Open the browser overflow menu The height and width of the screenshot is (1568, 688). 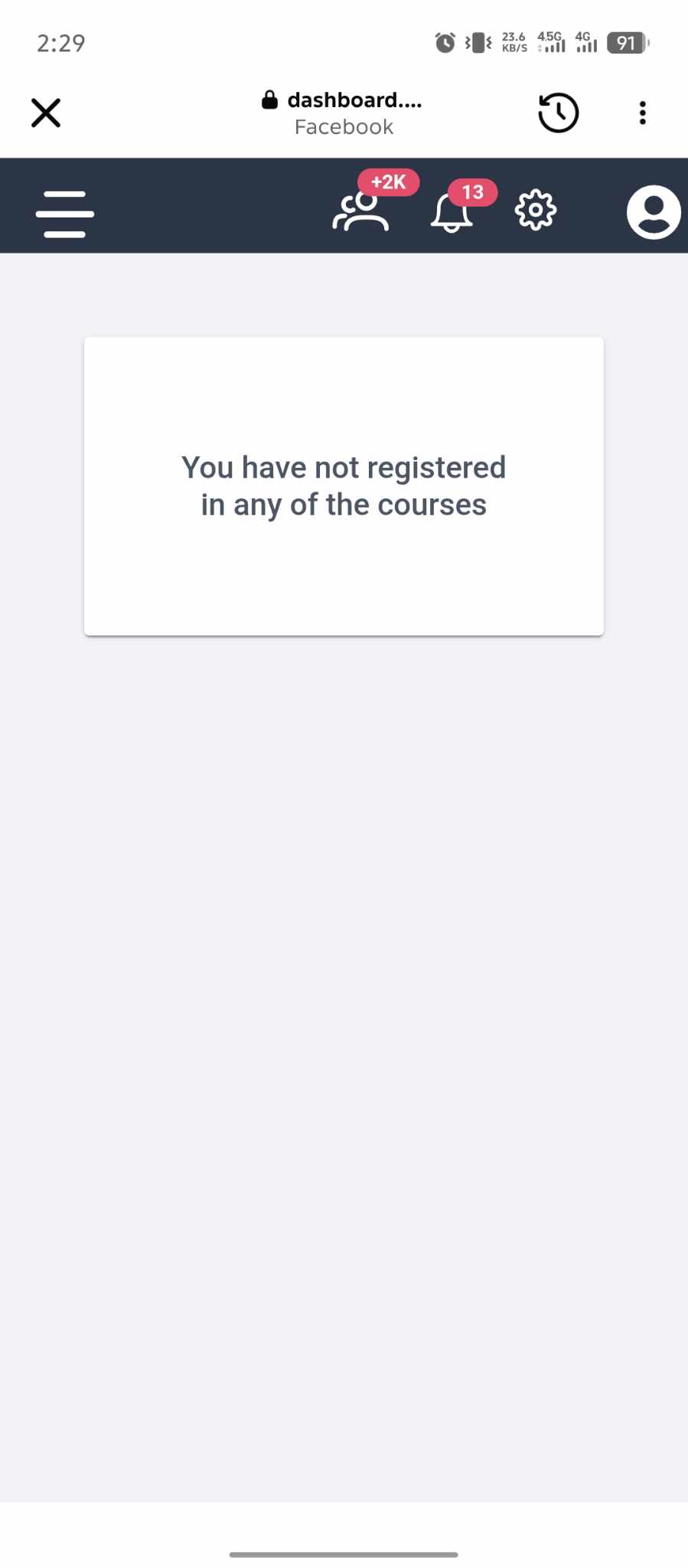(x=642, y=113)
